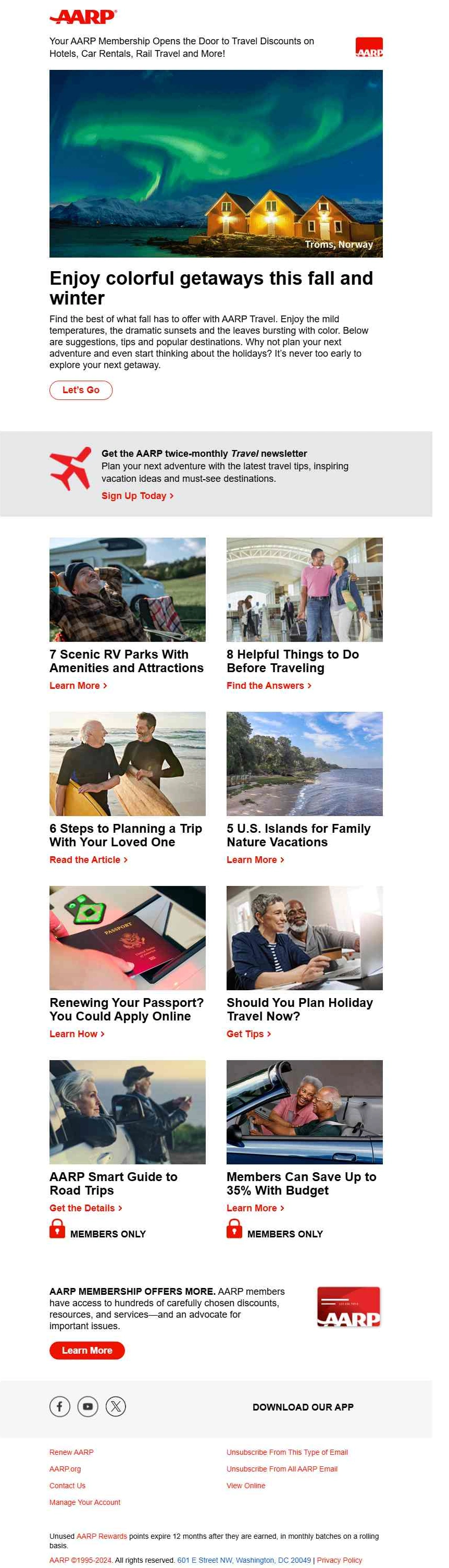449x1568 pixels.
Task: Tap the red Learn More membership button
Action: click(x=87, y=1350)
